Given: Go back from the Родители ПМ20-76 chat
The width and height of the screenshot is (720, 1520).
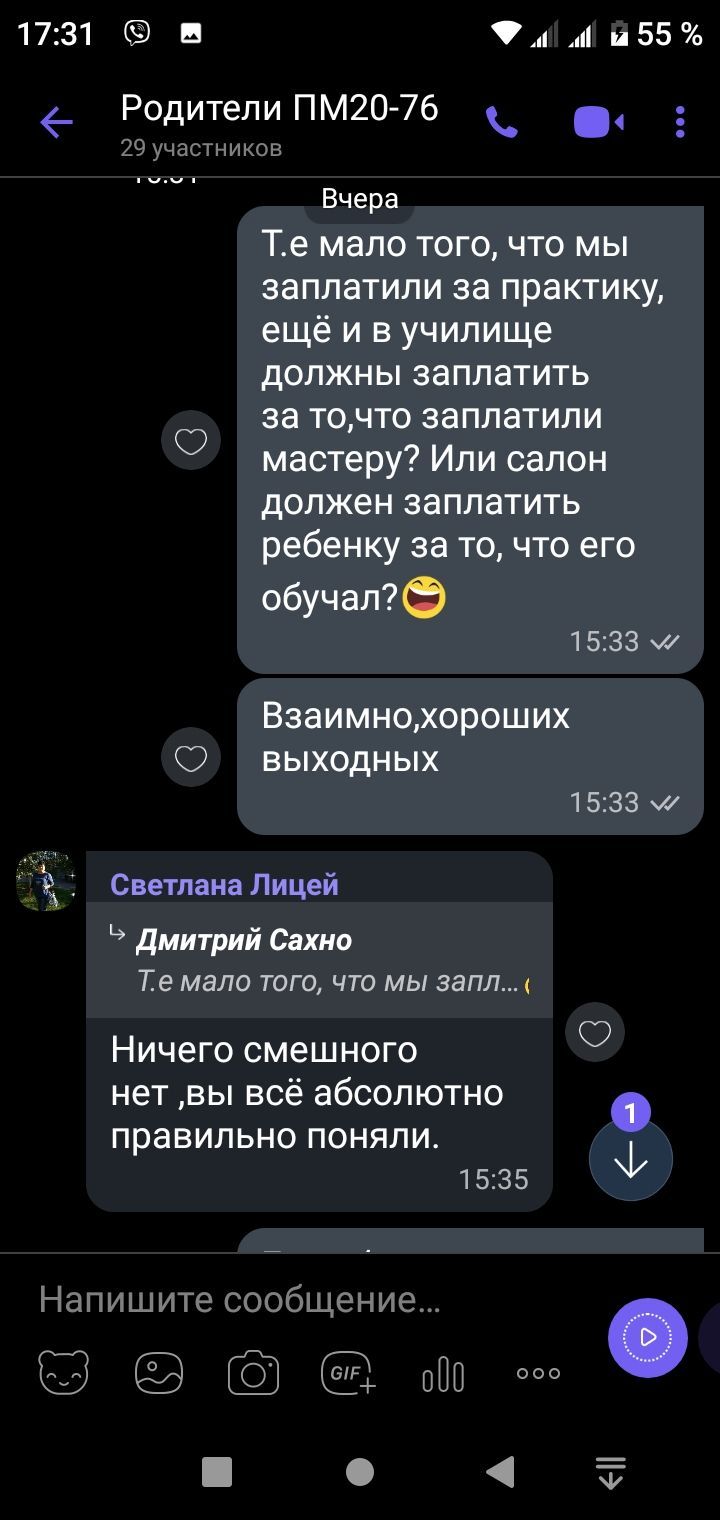Looking at the screenshot, I should click(x=56, y=123).
